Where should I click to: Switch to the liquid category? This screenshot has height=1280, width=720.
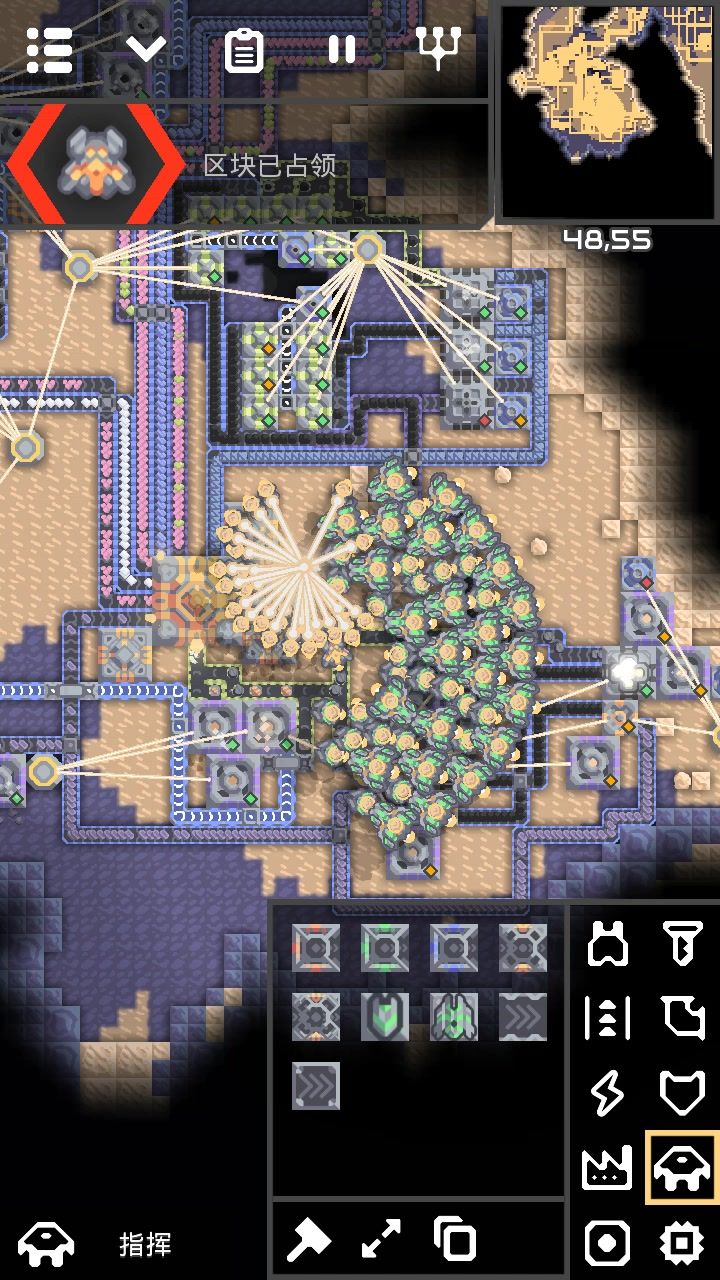pos(683,1018)
